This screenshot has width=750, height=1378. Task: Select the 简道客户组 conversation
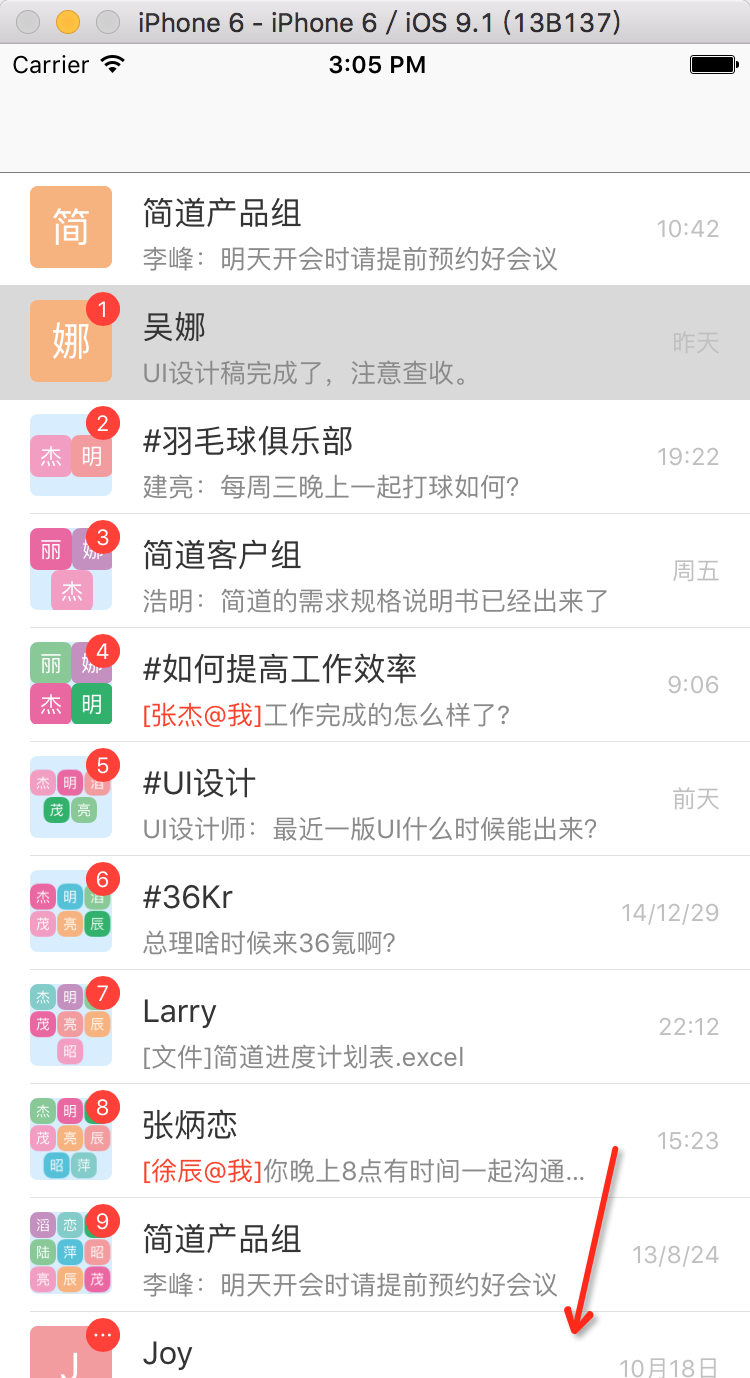[375, 571]
